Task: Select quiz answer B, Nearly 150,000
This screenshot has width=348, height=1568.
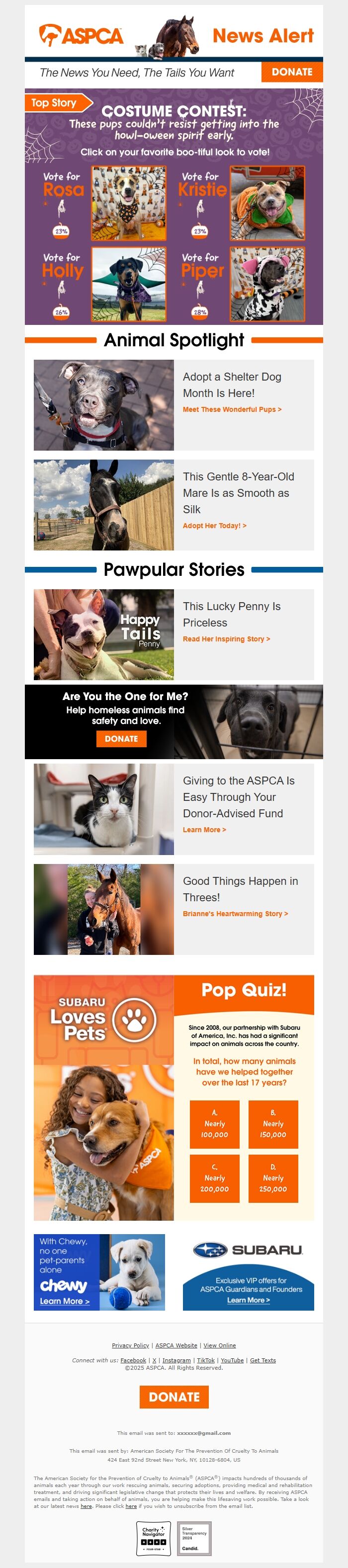Action: [x=273, y=1124]
